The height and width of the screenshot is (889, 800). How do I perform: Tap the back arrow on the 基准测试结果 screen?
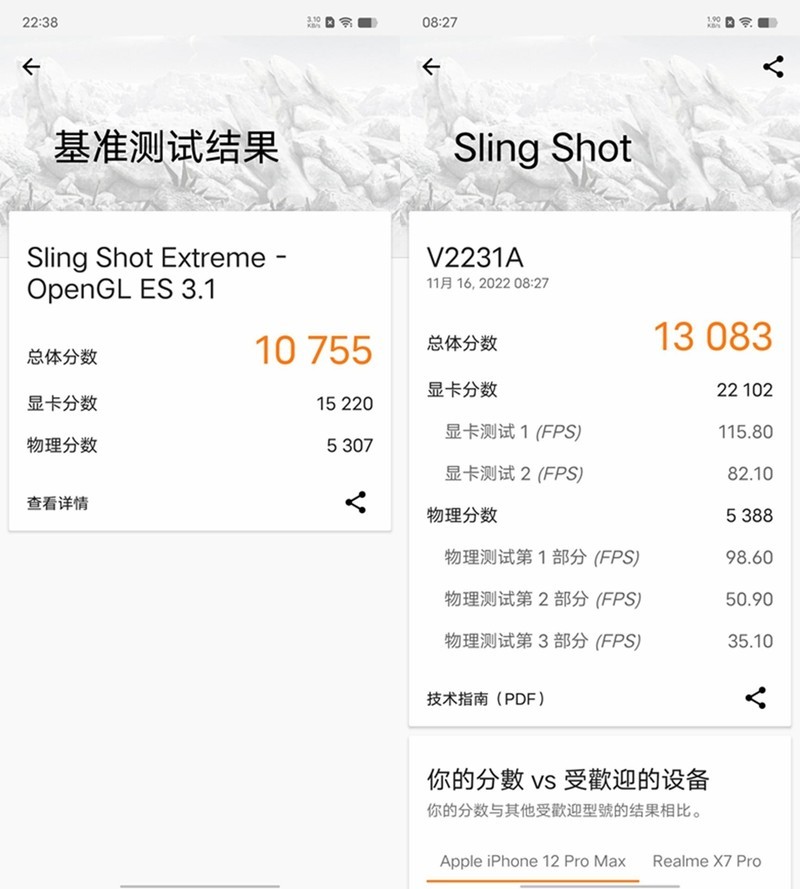click(x=31, y=66)
